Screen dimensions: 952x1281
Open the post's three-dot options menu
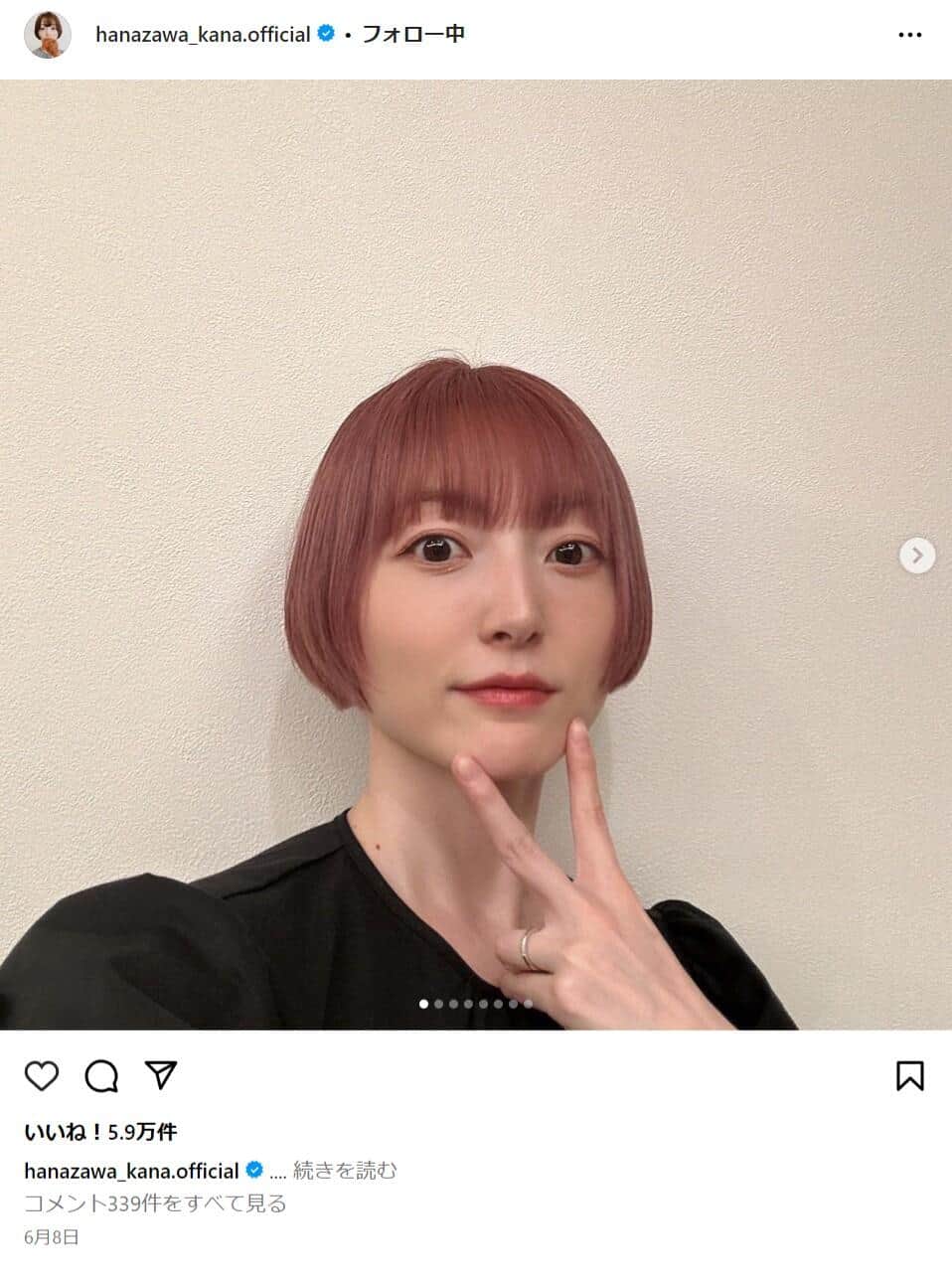tap(909, 35)
